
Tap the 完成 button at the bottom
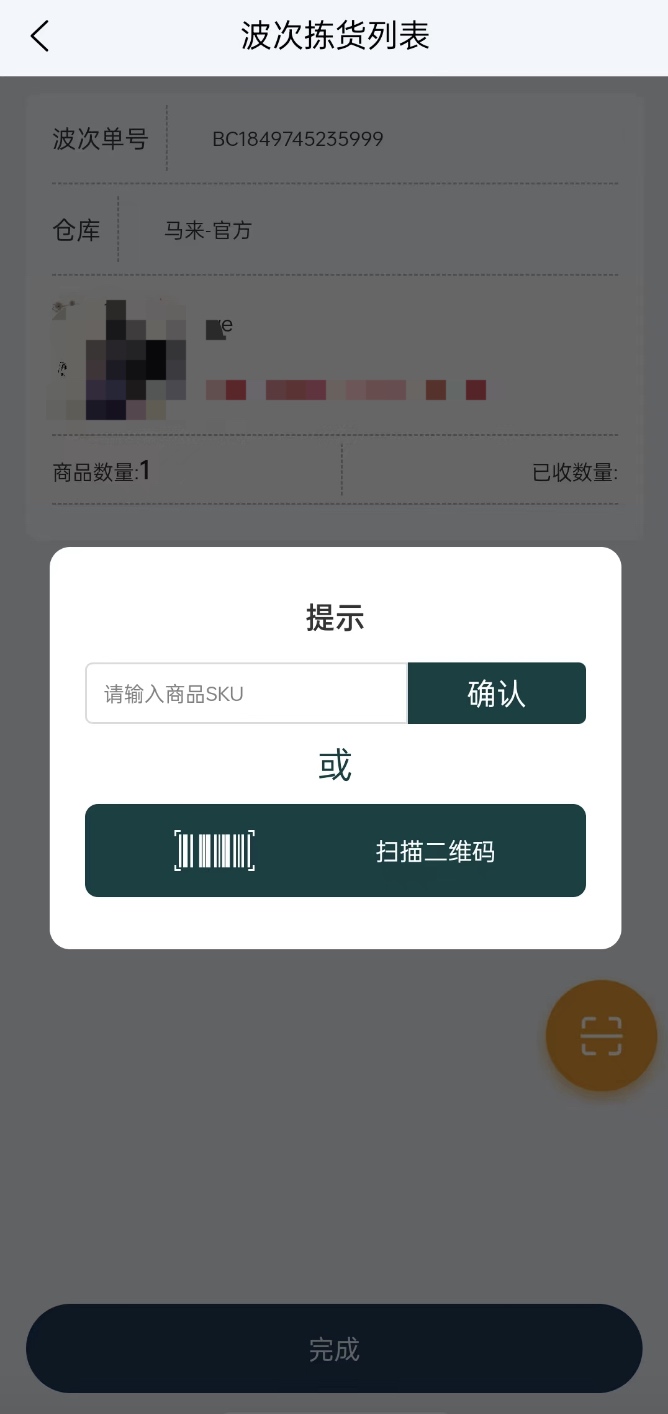click(x=334, y=1349)
